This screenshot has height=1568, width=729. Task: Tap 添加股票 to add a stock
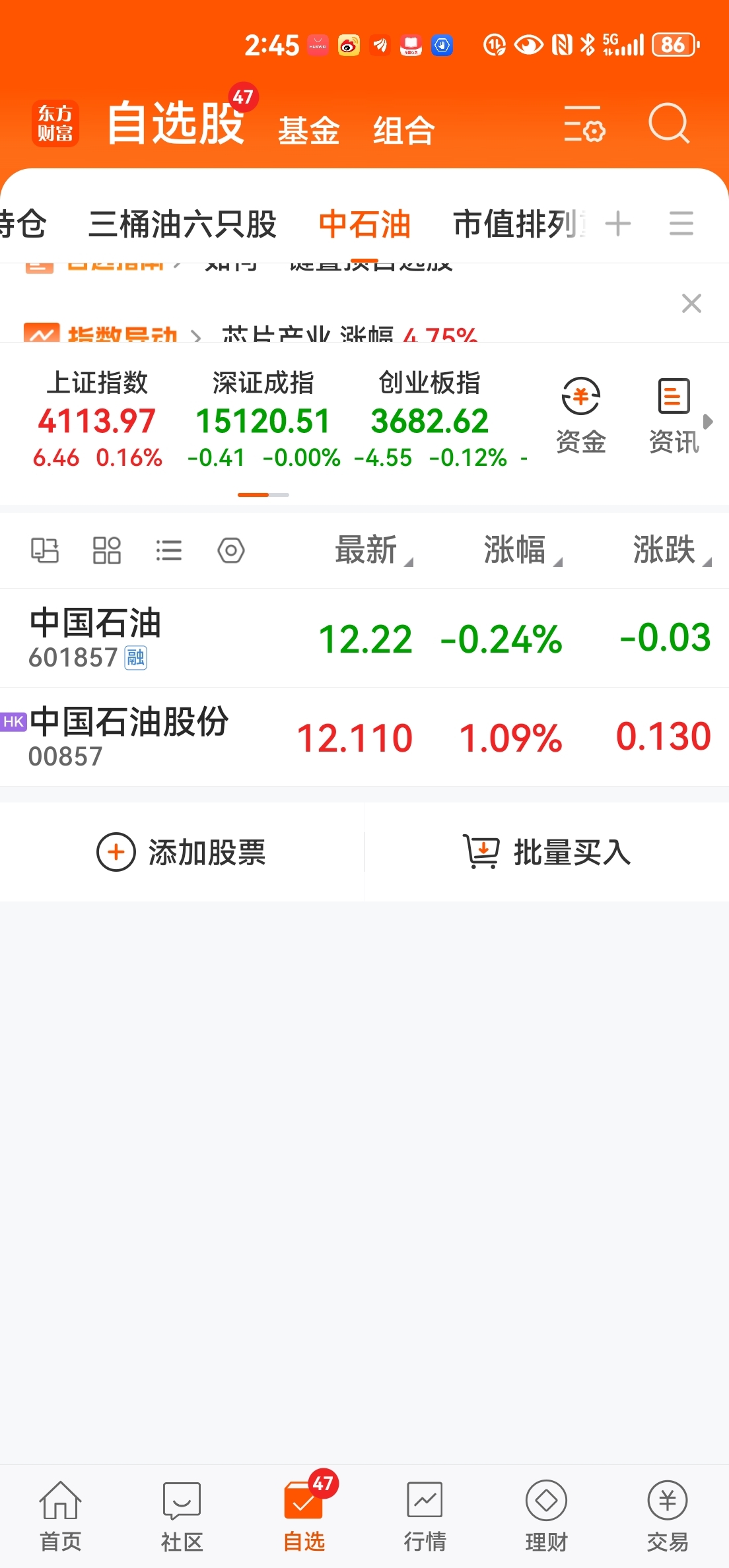pyautogui.click(x=182, y=852)
